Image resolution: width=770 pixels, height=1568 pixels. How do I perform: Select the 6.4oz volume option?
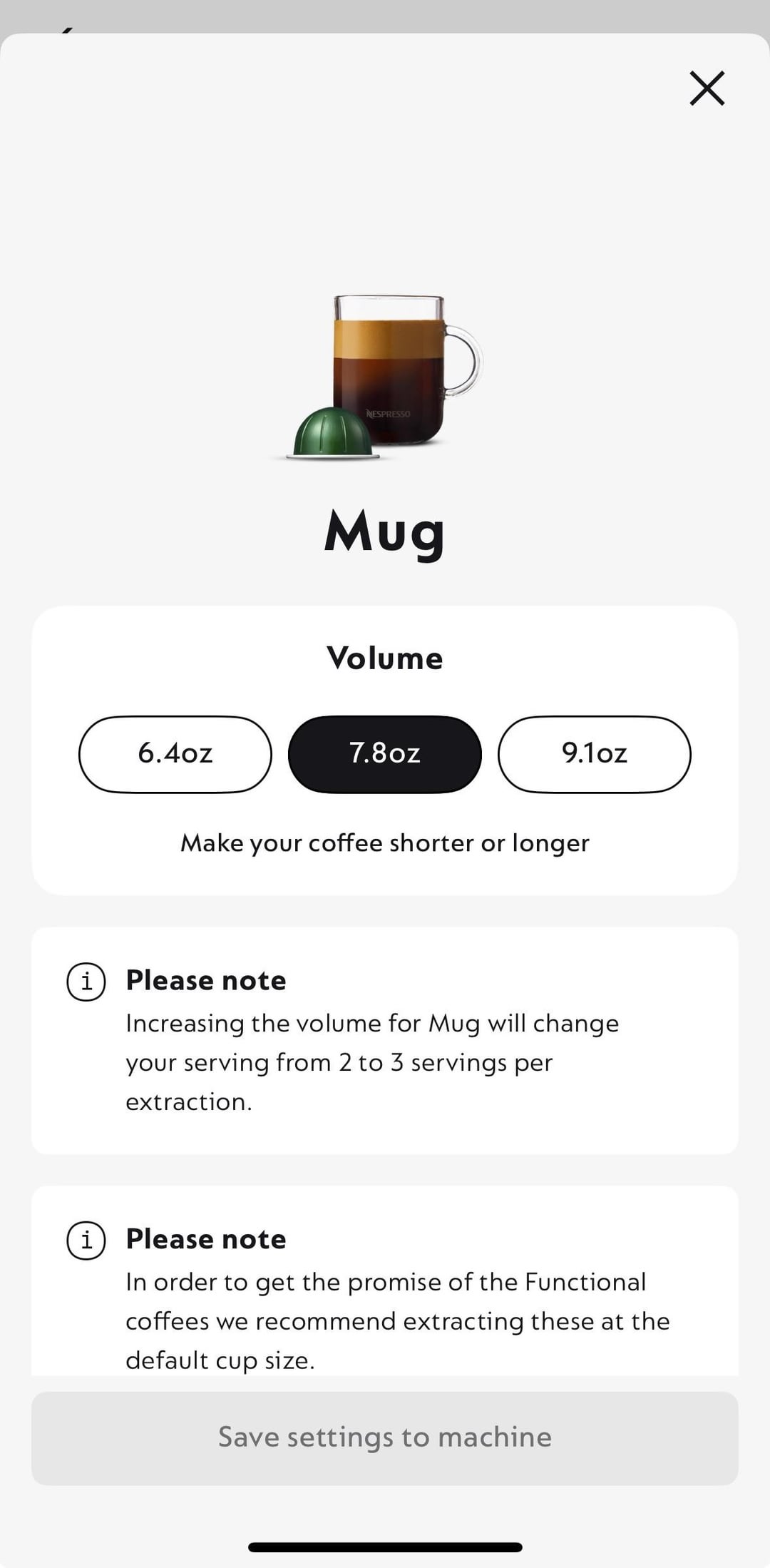coord(175,754)
